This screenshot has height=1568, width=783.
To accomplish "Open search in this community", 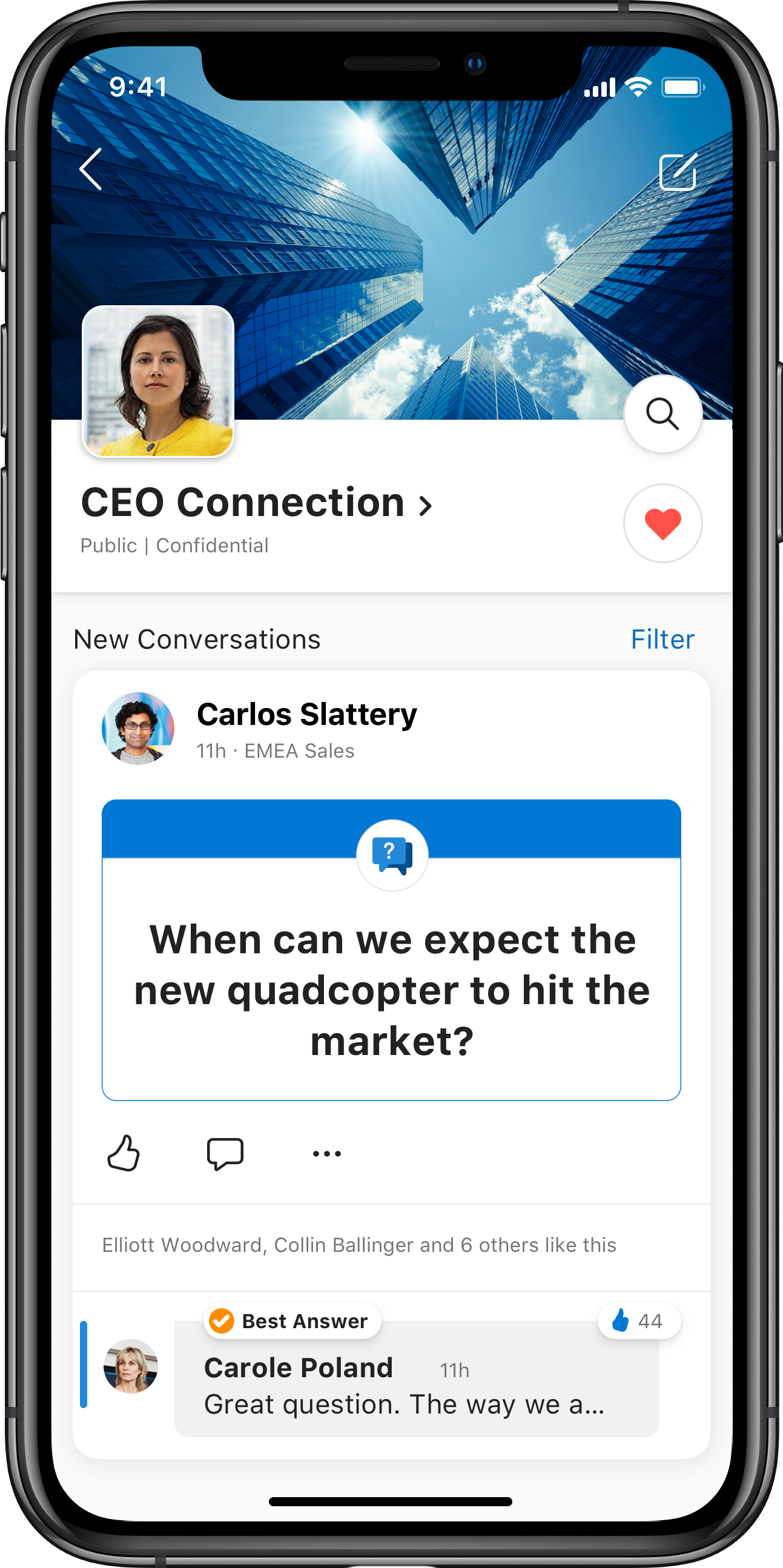I will click(662, 414).
